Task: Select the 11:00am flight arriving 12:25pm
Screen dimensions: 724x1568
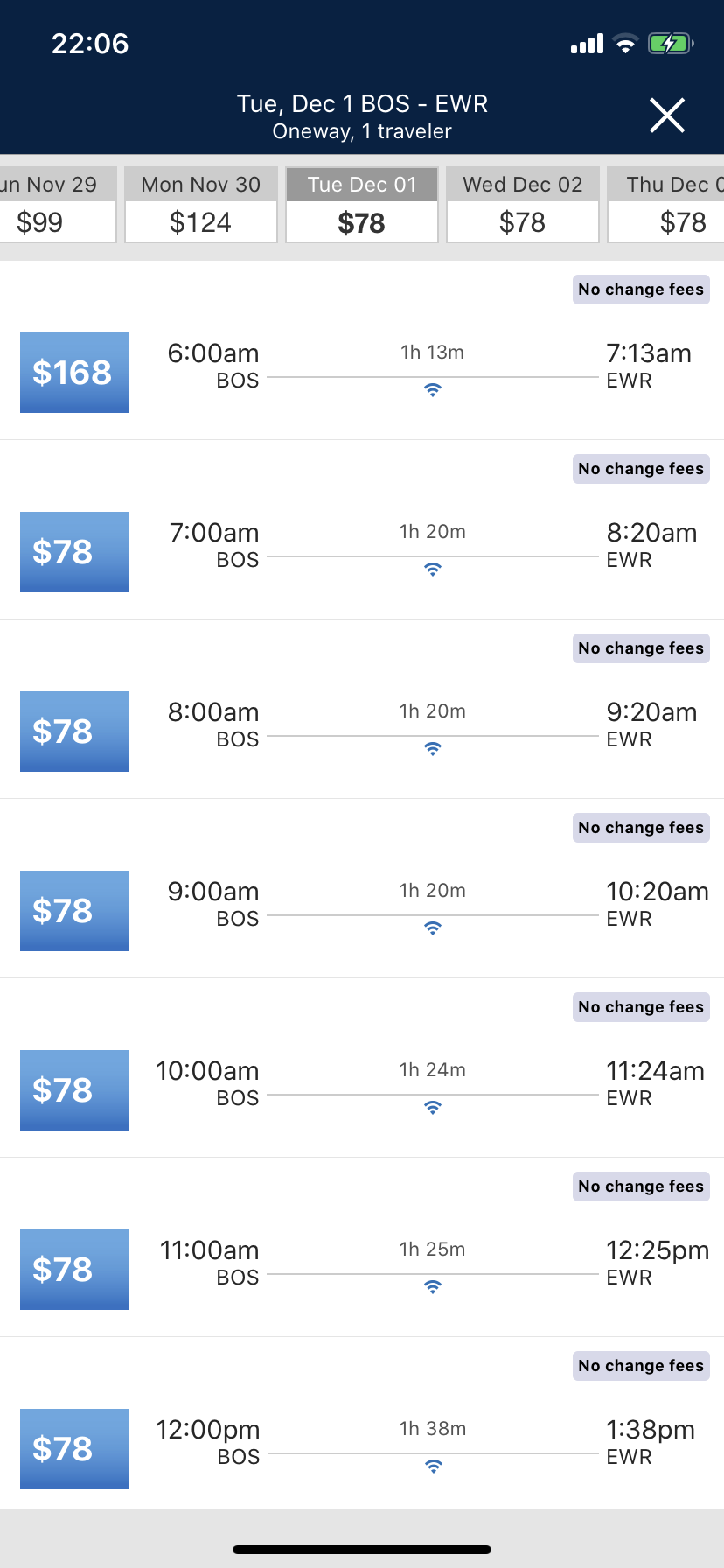Action: tap(362, 1248)
